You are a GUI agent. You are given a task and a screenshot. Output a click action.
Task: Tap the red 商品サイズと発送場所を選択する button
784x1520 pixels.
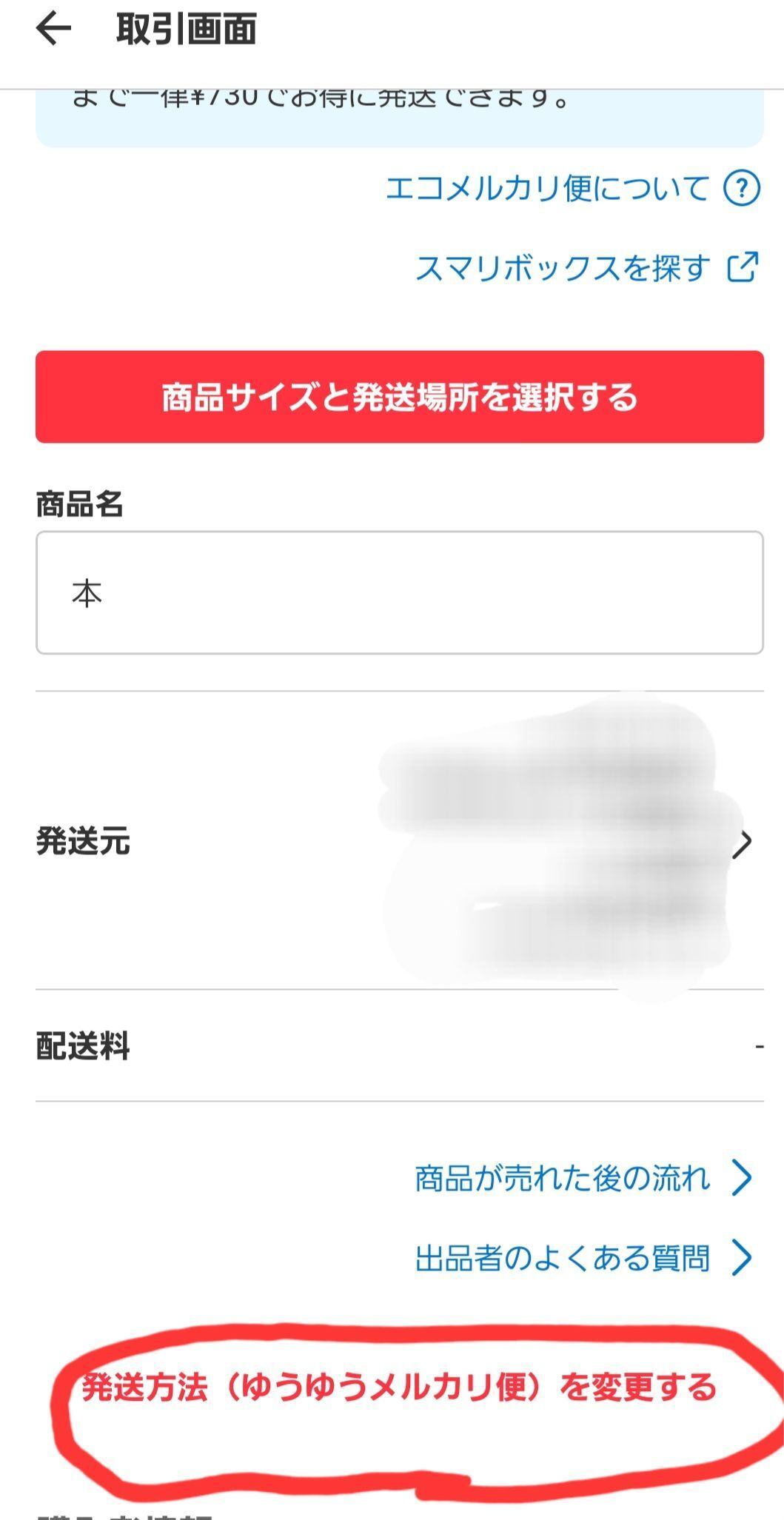[392, 395]
